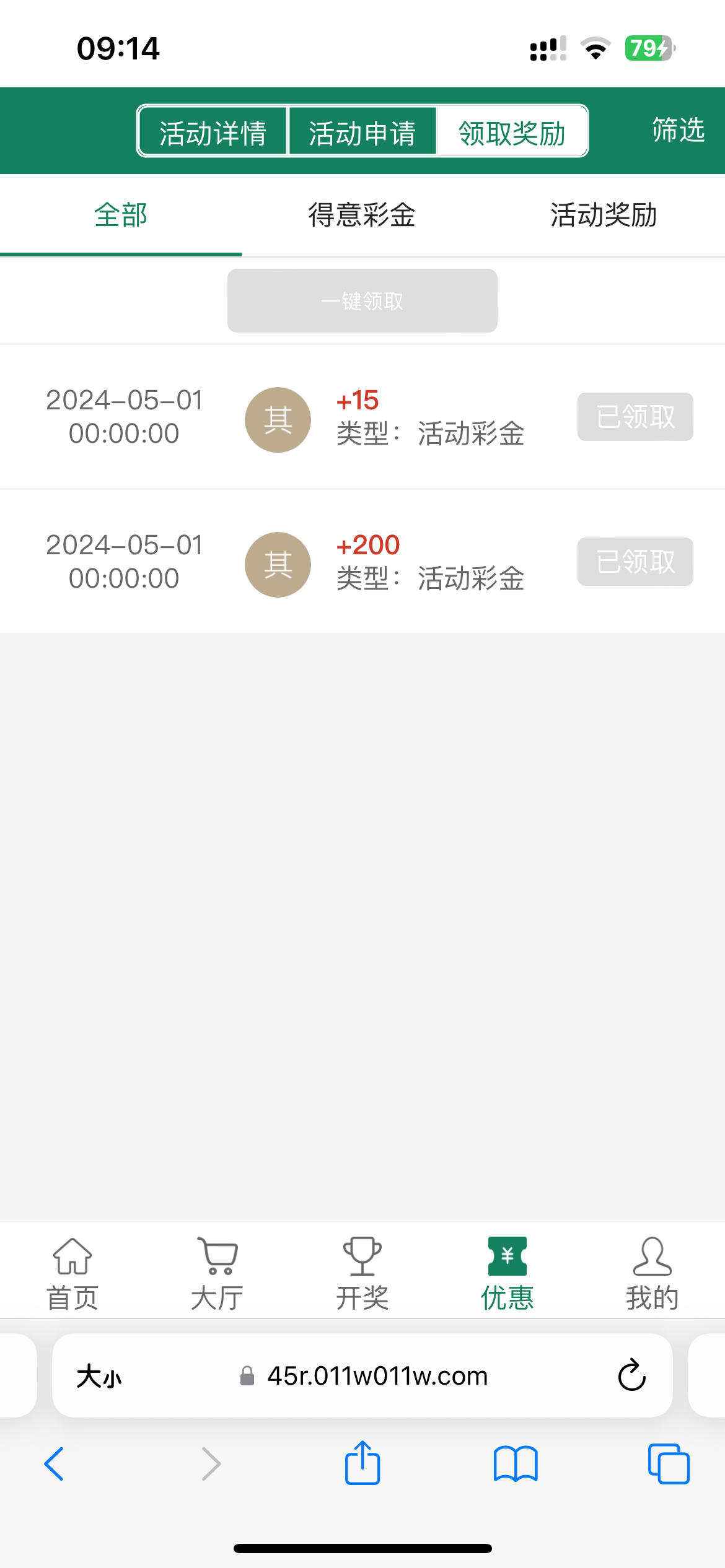Tap the Safari share icon
The height and width of the screenshot is (1568, 725).
click(362, 1463)
